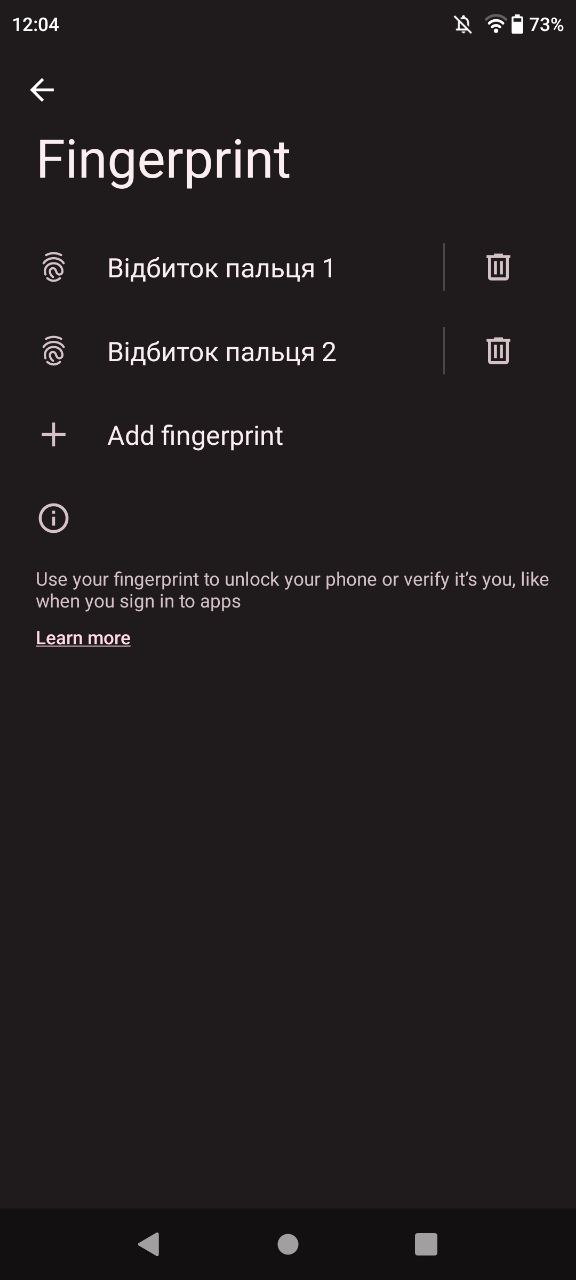Add a new fingerprint

click(x=288, y=435)
